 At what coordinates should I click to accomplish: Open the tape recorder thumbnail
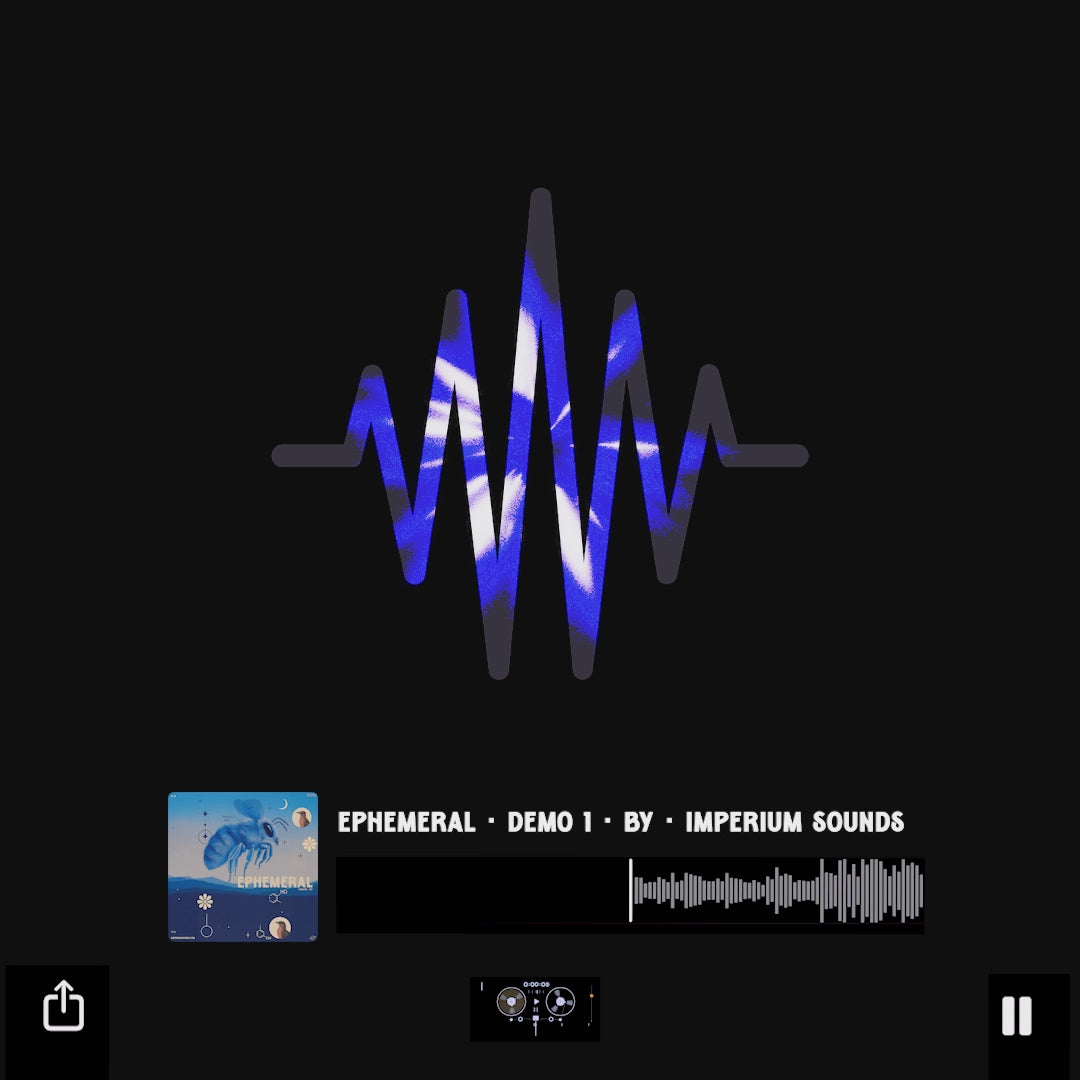point(535,1008)
